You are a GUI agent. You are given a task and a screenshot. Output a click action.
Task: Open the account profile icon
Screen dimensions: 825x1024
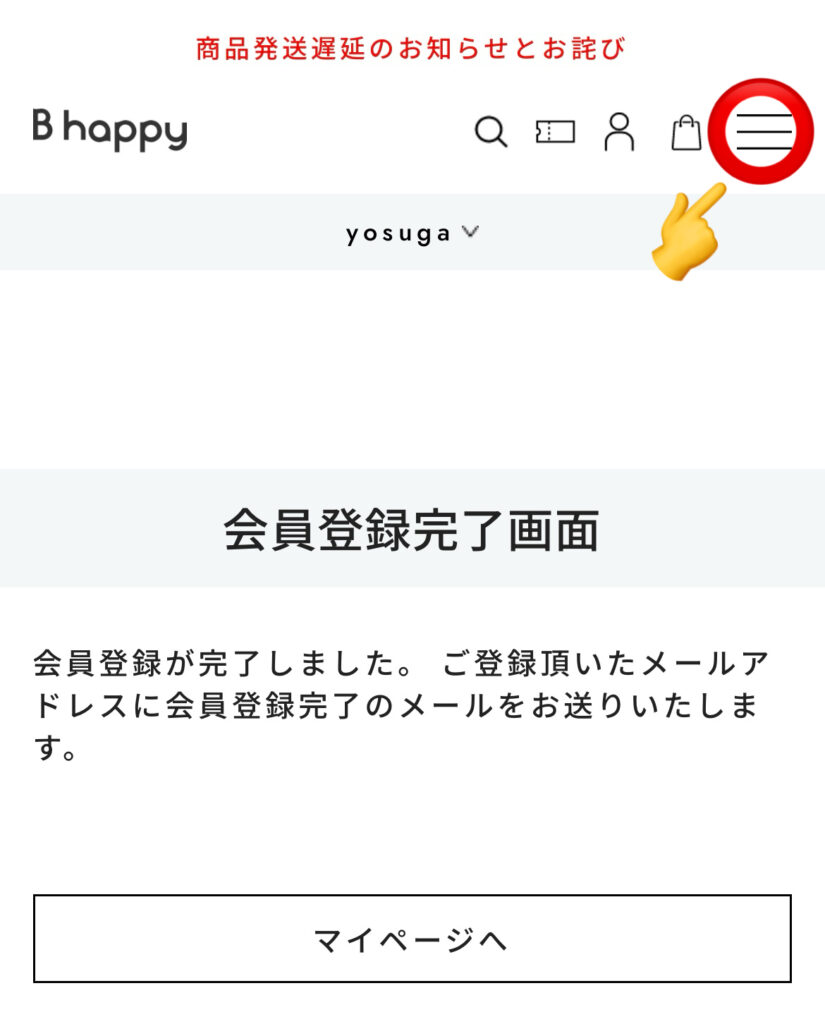619,132
